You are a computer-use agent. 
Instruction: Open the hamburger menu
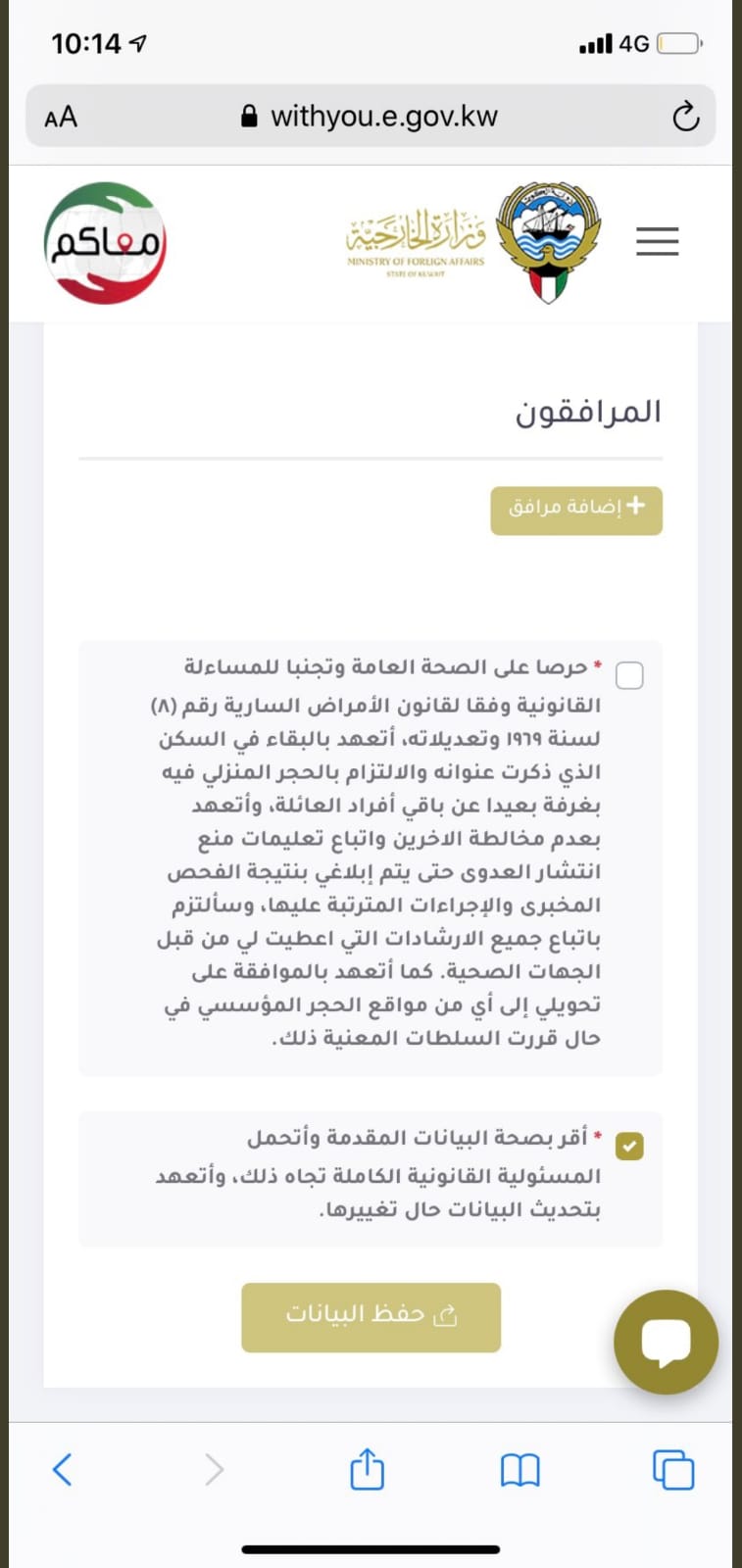pos(657,241)
